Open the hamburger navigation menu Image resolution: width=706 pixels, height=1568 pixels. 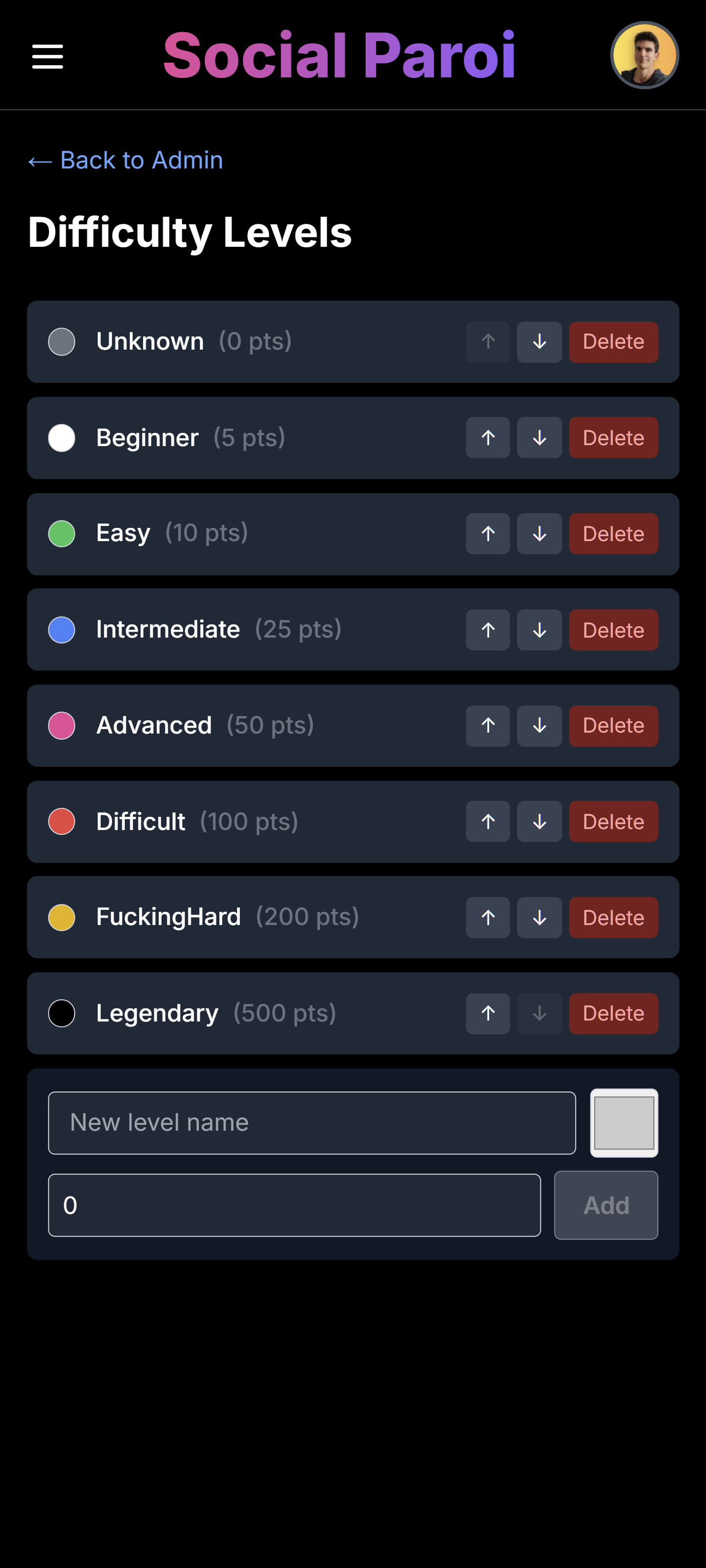[47, 56]
